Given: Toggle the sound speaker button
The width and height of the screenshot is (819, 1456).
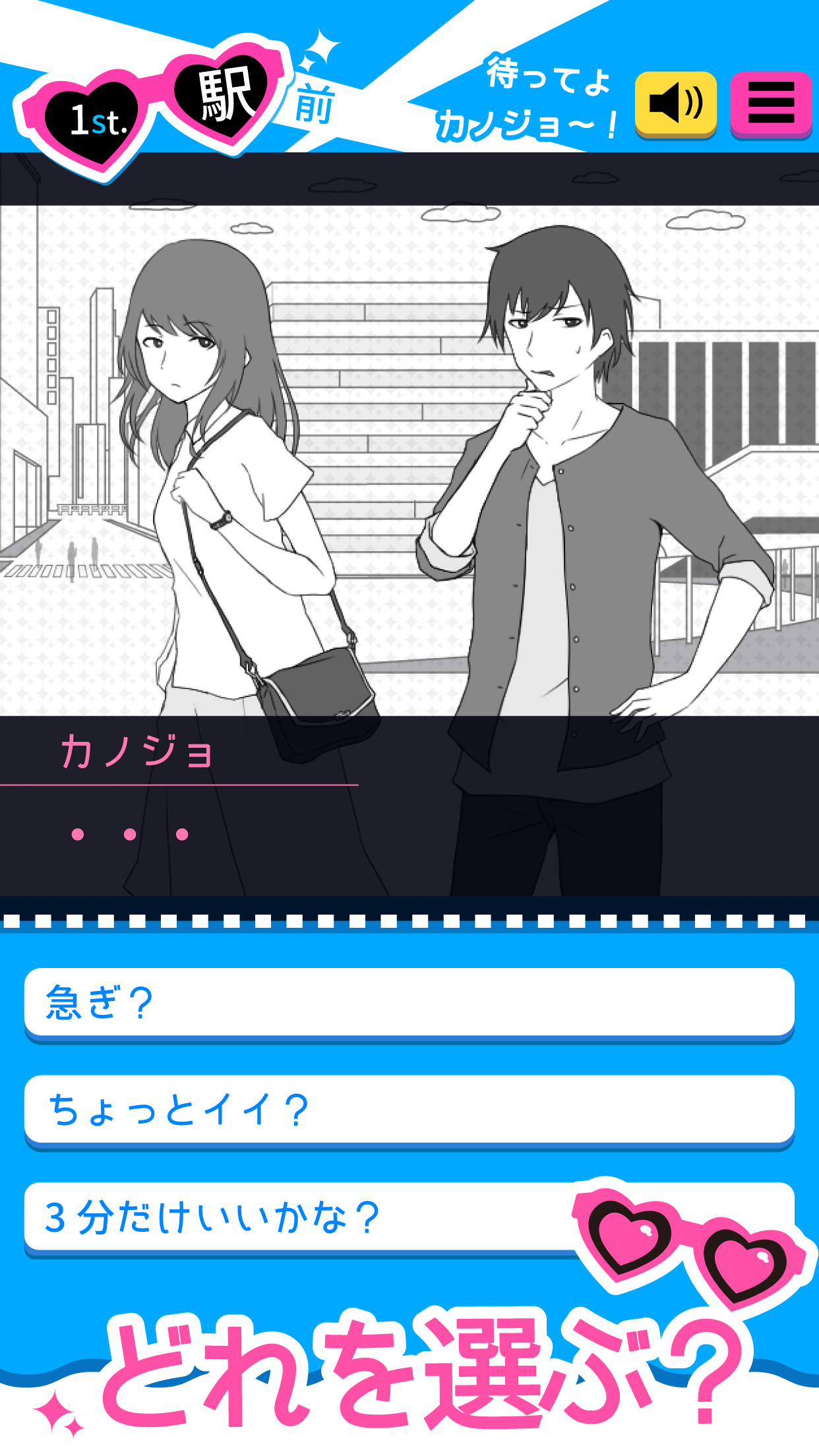Looking at the screenshot, I should coord(675,104).
